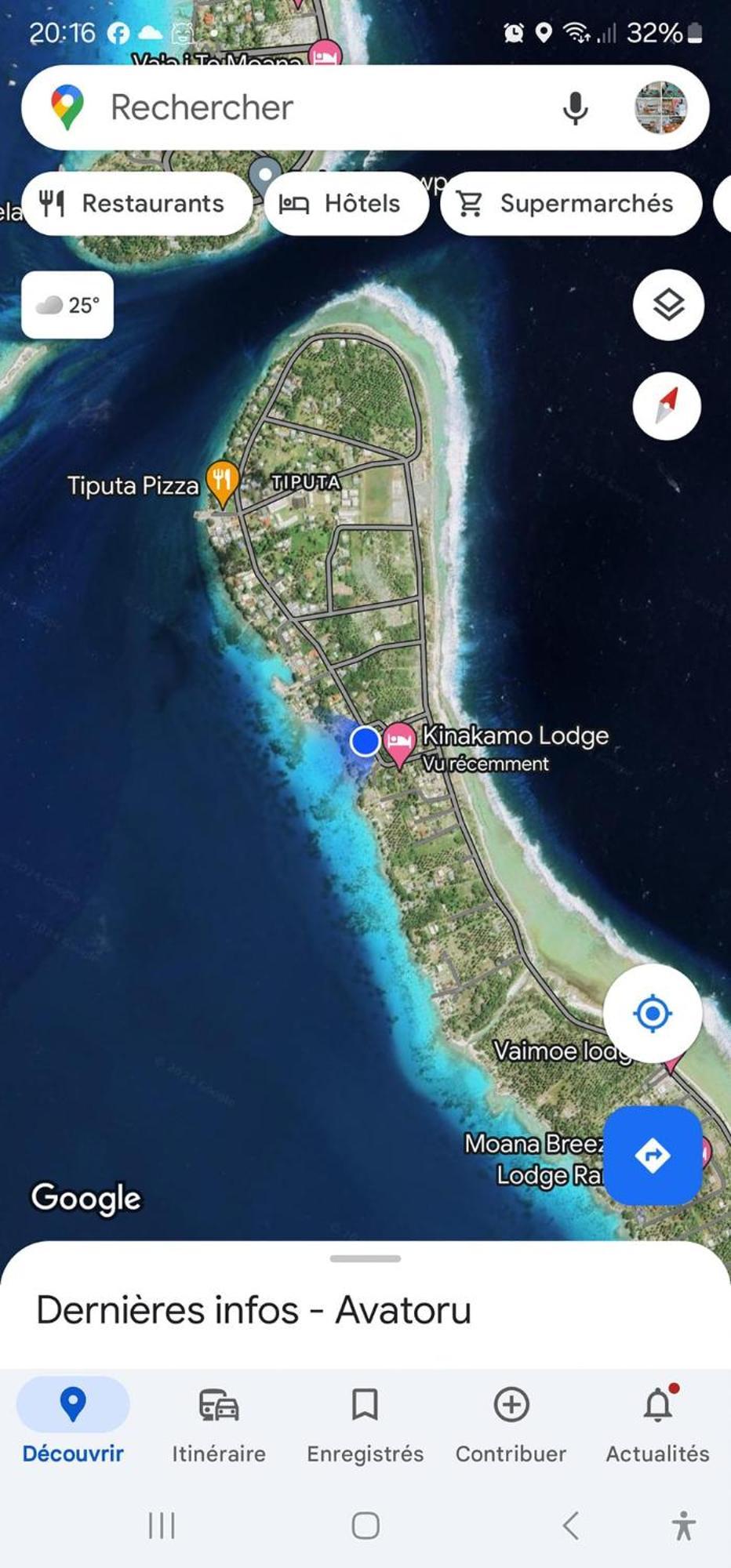Select the Supermarchés chip
Viewport: 731px width, 1568px height.
pyautogui.click(x=571, y=204)
